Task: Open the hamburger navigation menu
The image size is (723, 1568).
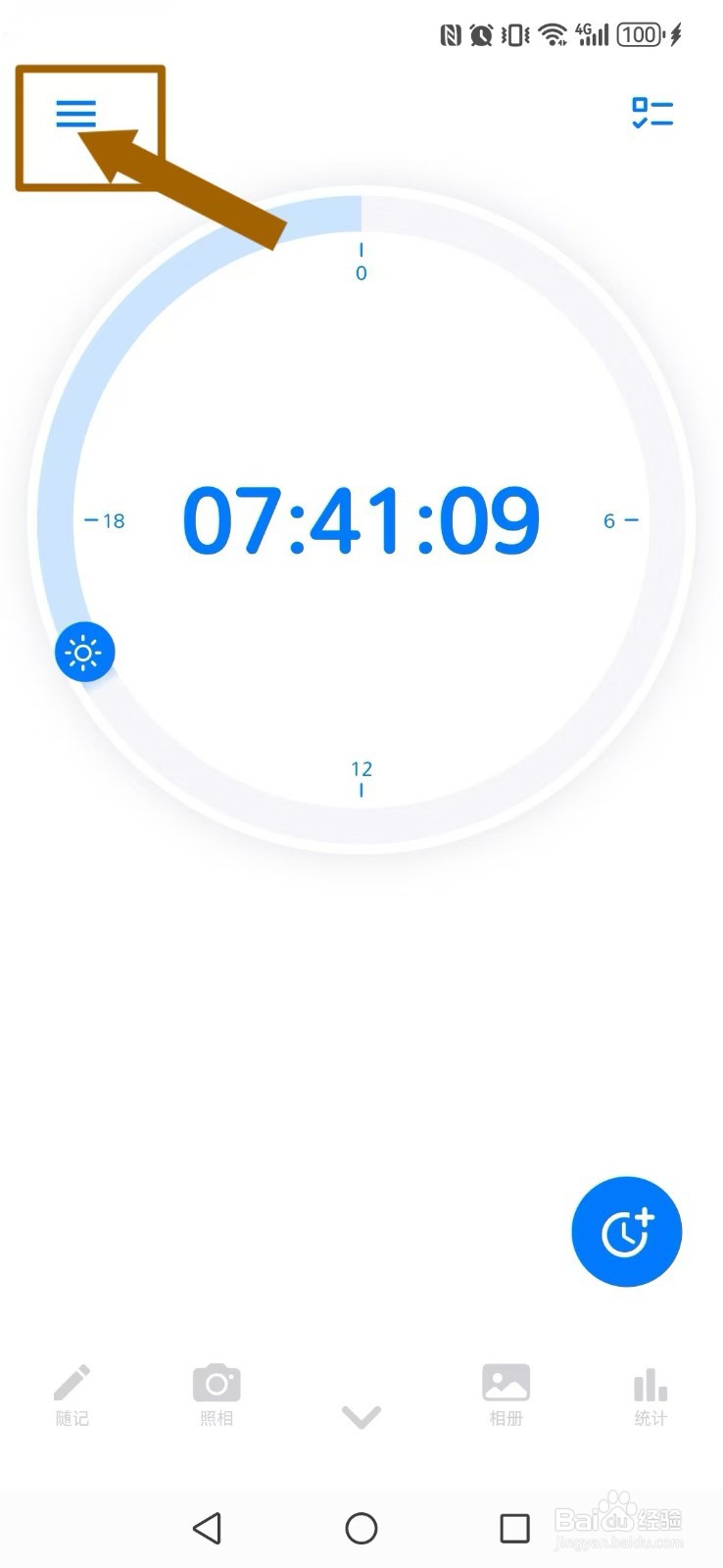Action: click(x=76, y=114)
